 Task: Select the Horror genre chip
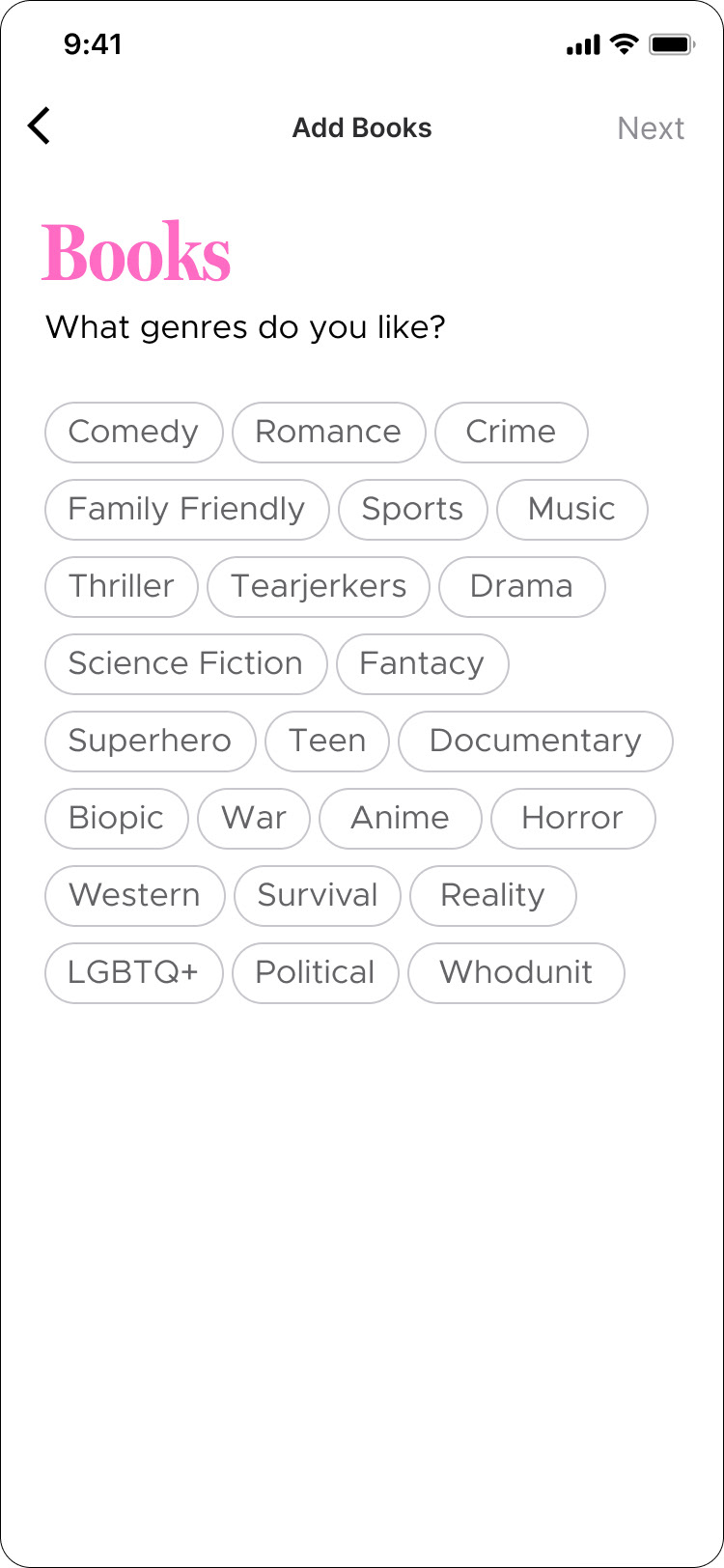click(x=573, y=819)
